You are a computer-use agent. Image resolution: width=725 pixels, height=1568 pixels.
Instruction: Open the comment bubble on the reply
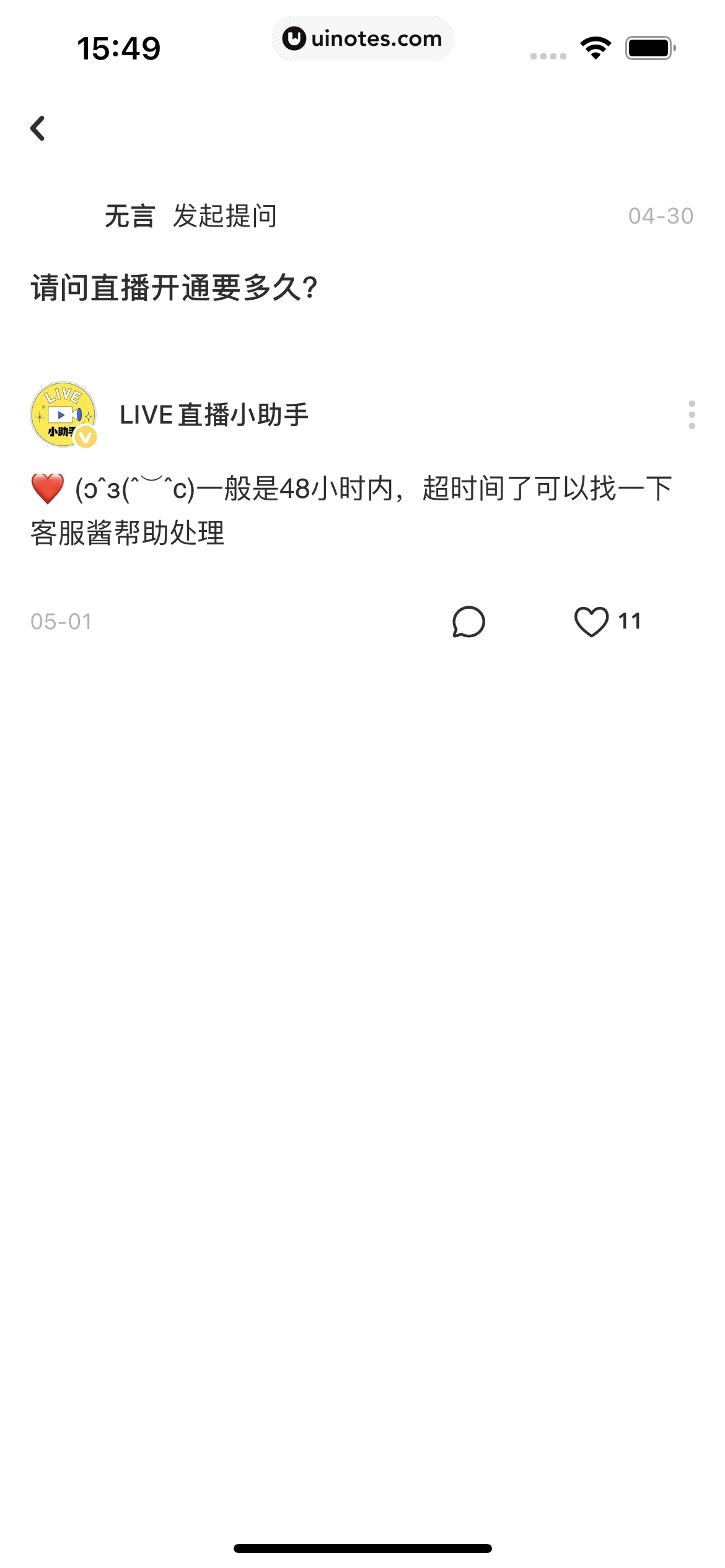469,622
